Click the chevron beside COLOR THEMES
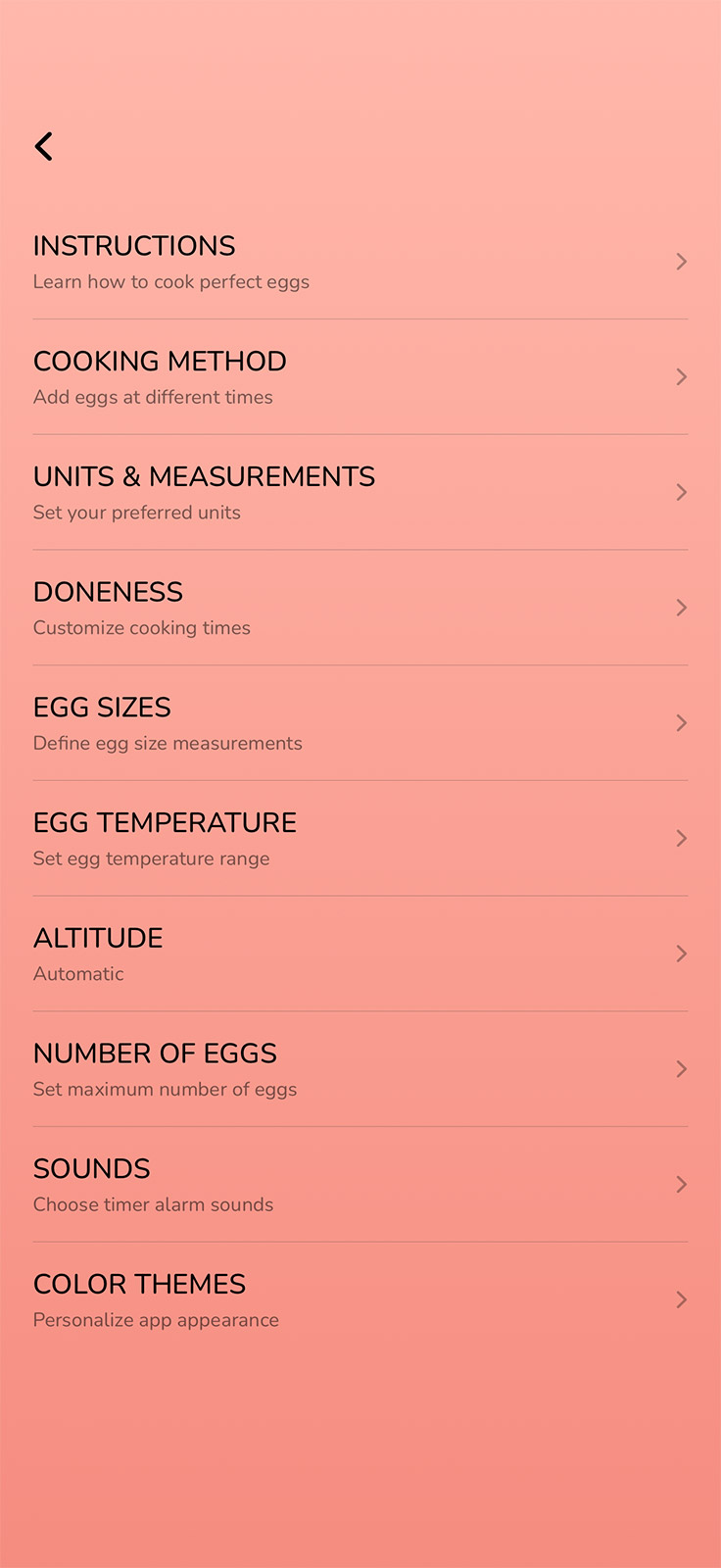Viewport: 721px width, 1568px height. [681, 1299]
